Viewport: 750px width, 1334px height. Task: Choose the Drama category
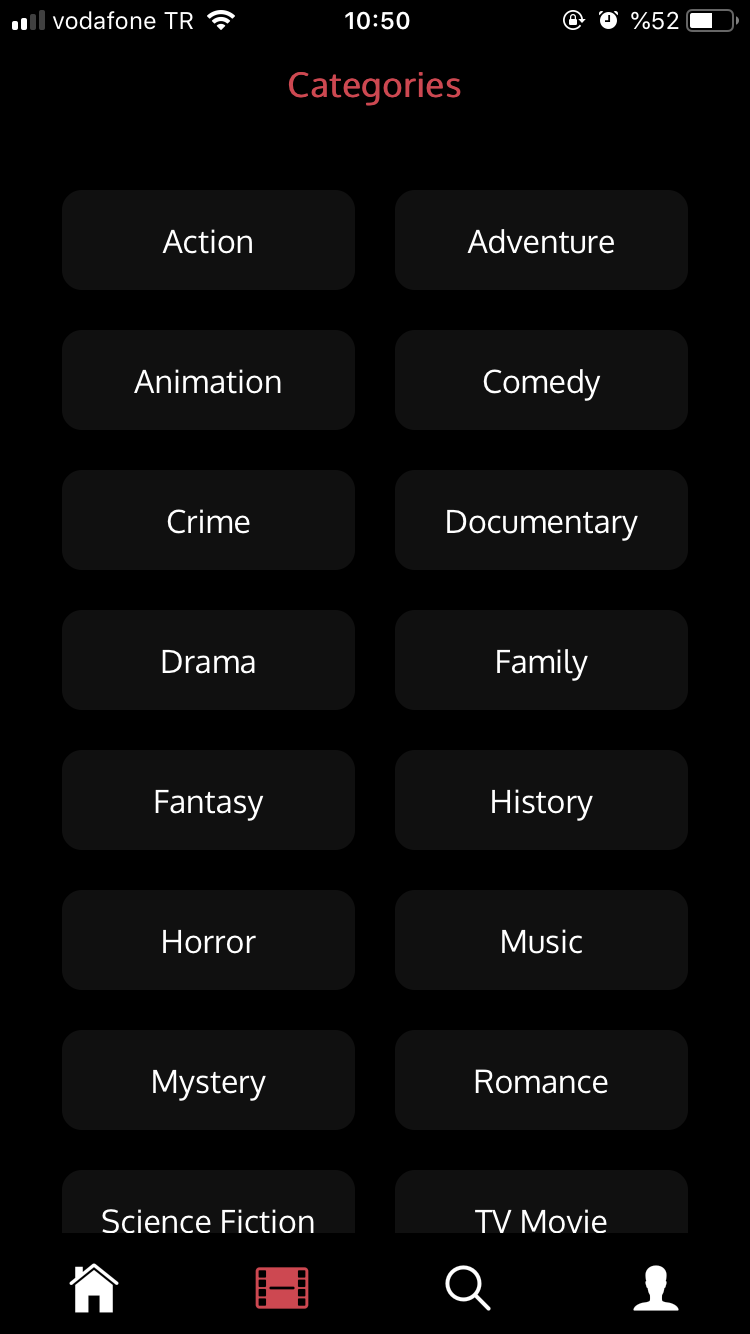(x=208, y=661)
